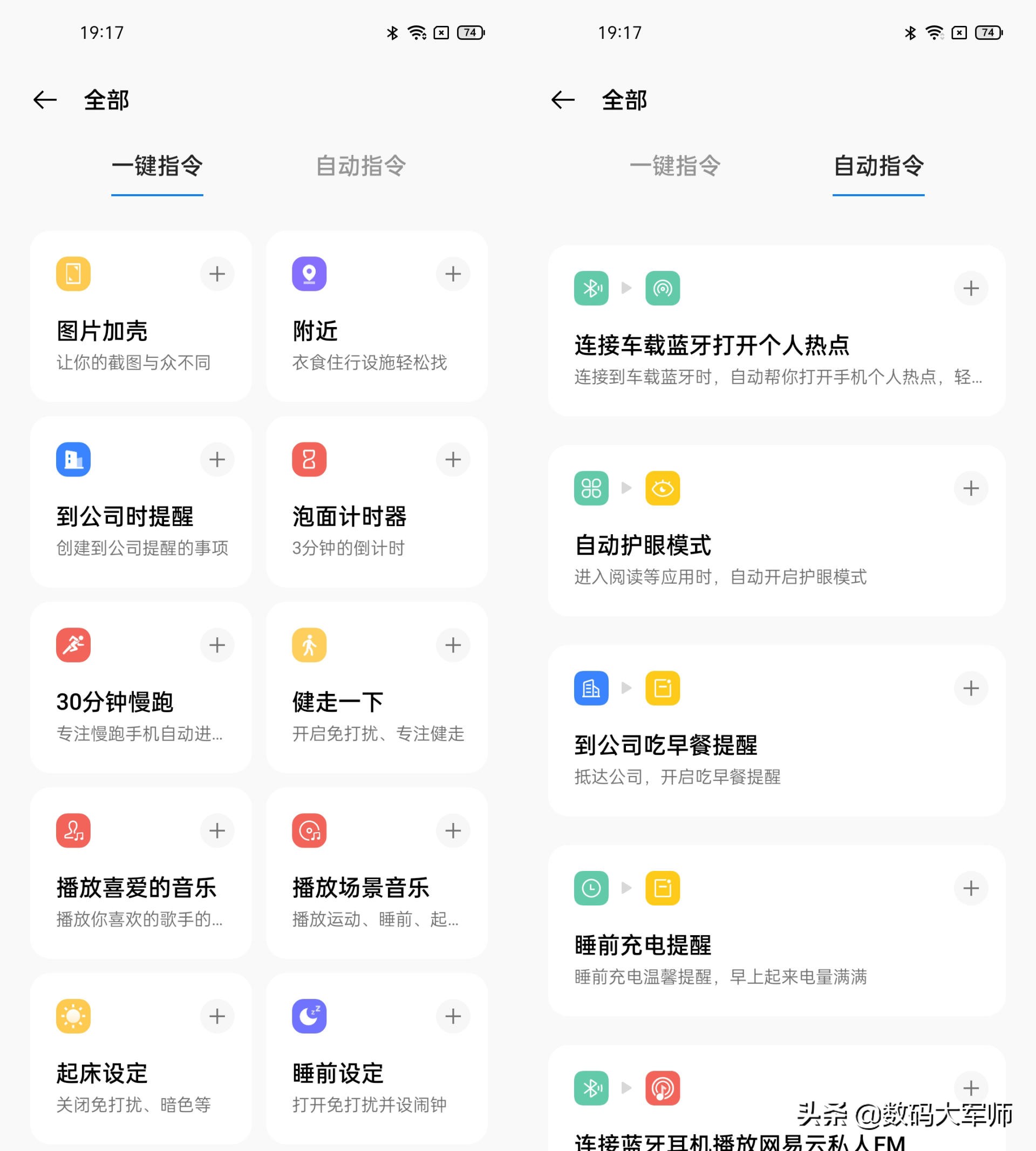
Task: Click the 30分钟慢跑 runner icon
Action: 73,644
